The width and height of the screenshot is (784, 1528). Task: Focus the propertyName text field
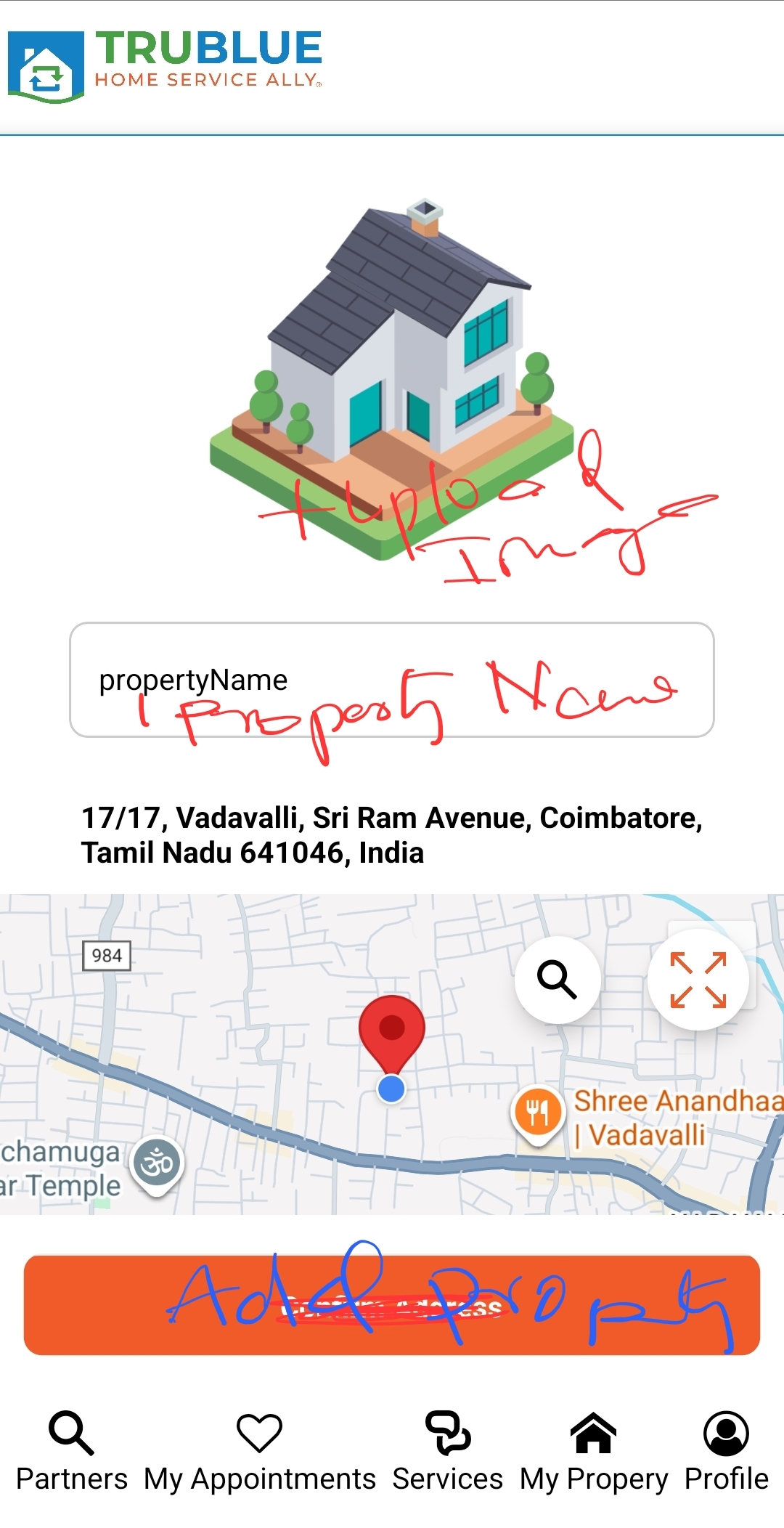click(x=392, y=680)
